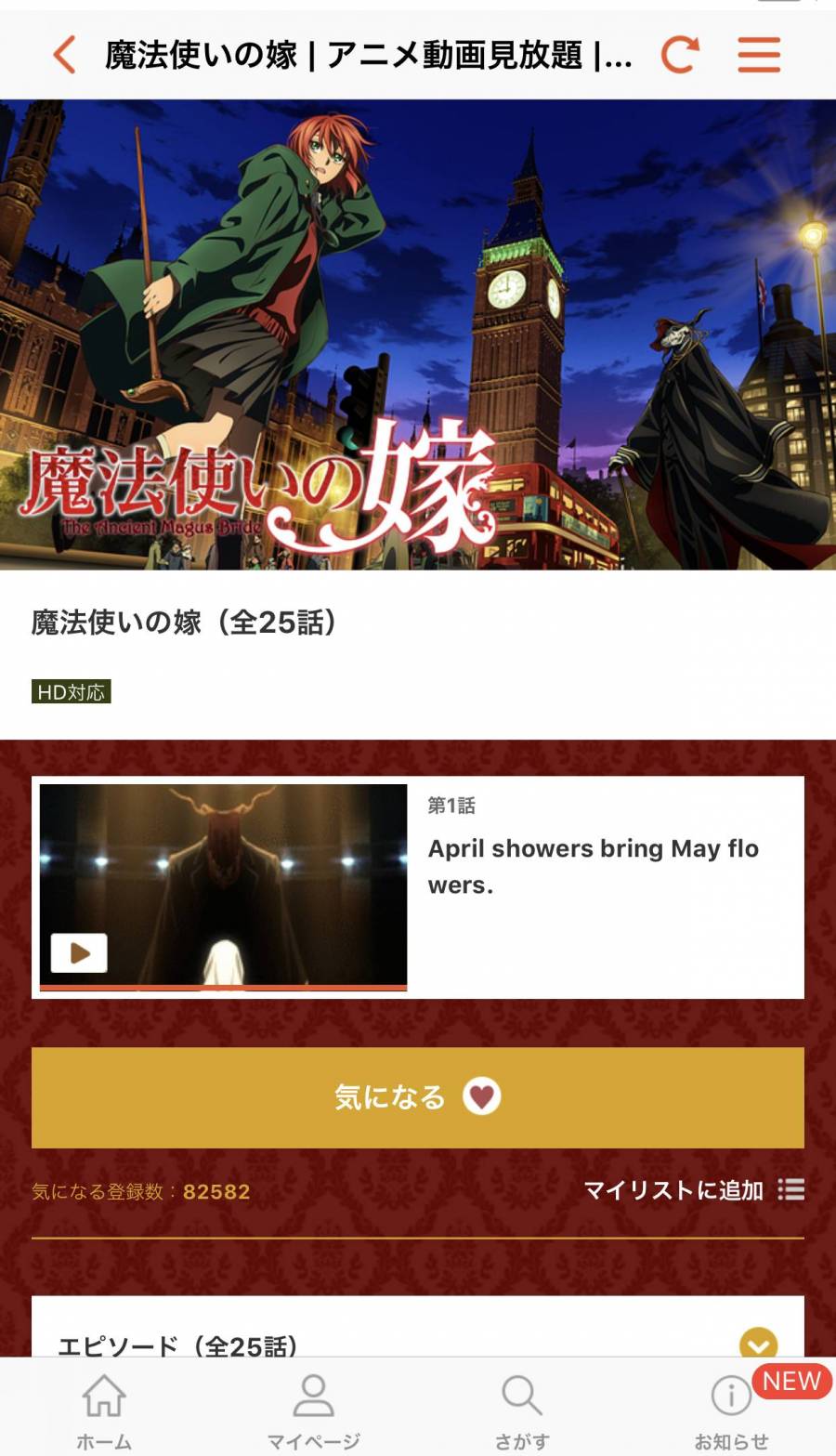The width and height of the screenshot is (836, 1456).
Task: Expand the エピソード(全25話) section
Action: 758,1344
